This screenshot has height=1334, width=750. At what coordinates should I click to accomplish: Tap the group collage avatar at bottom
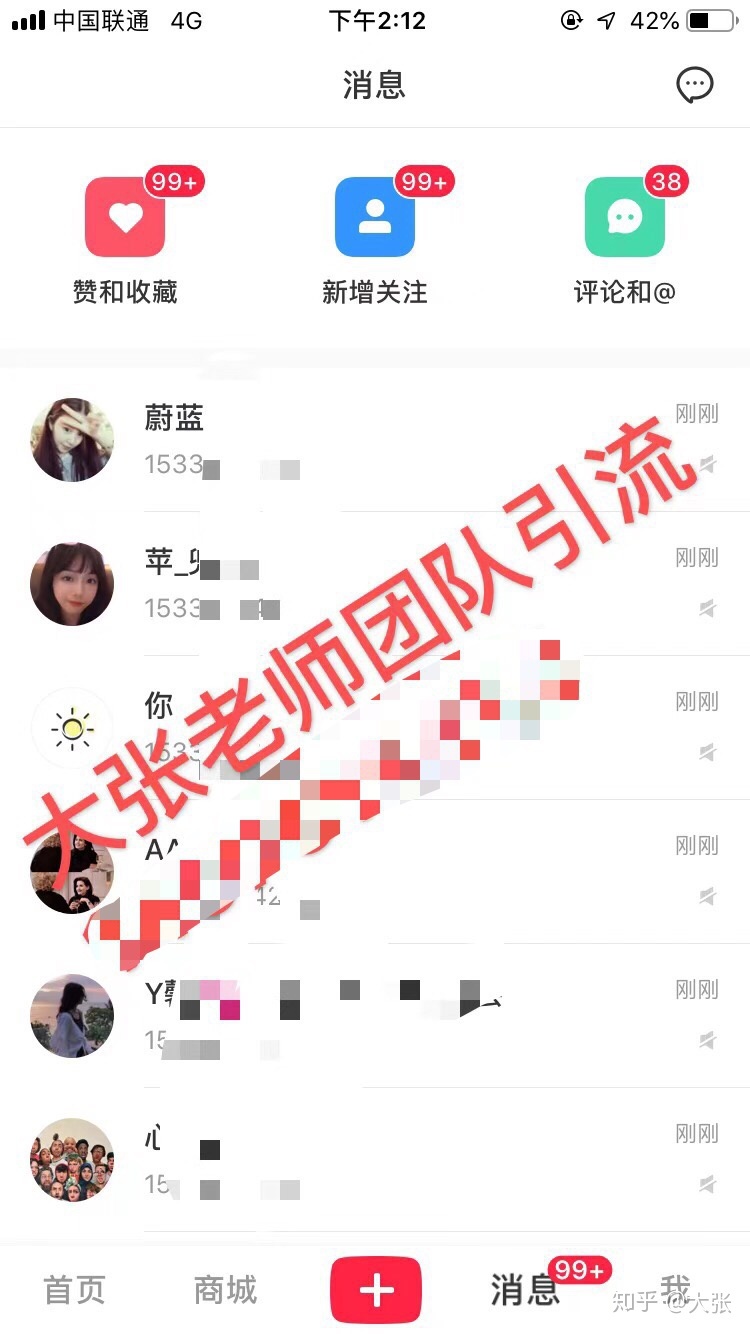(x=71, y=1160)
